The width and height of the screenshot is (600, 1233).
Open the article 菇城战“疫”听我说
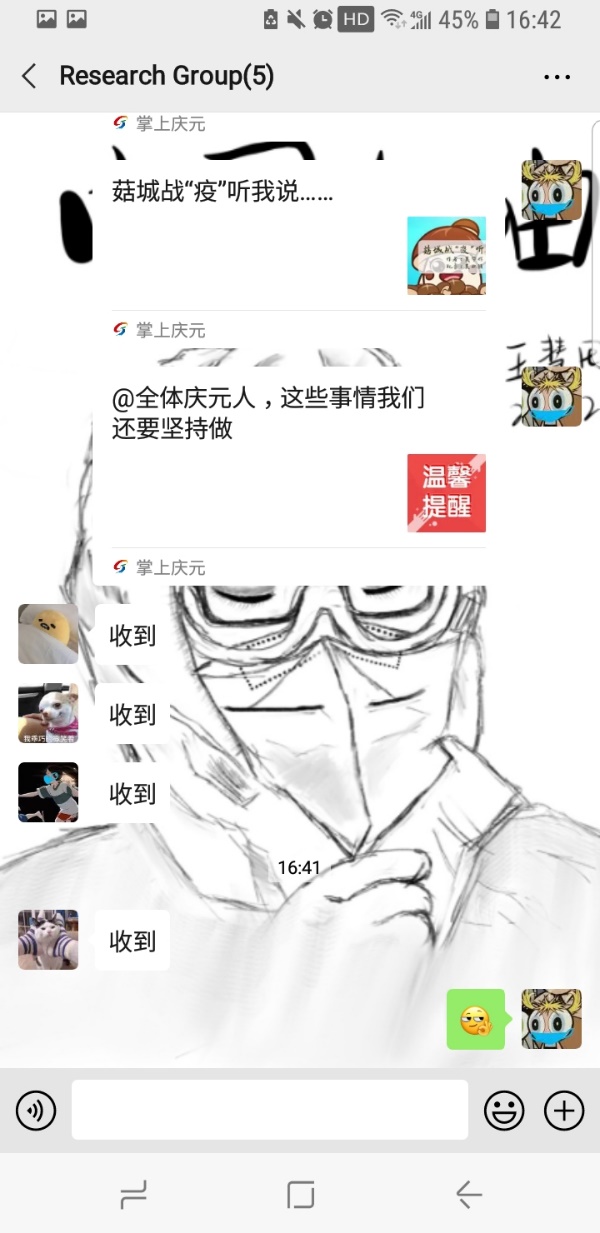290,230
